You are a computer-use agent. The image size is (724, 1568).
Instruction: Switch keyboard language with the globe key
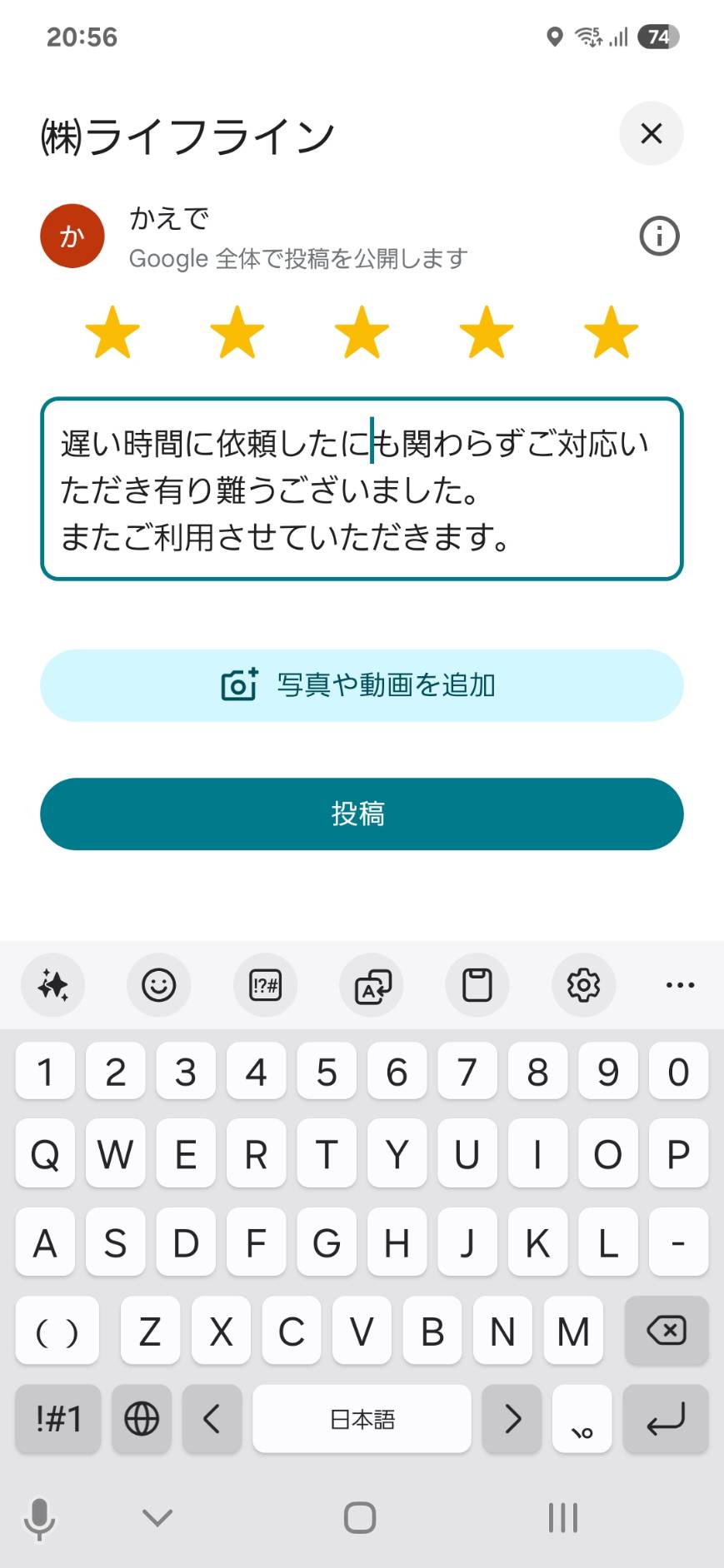pyautogui.click(x=142, y=1419)
